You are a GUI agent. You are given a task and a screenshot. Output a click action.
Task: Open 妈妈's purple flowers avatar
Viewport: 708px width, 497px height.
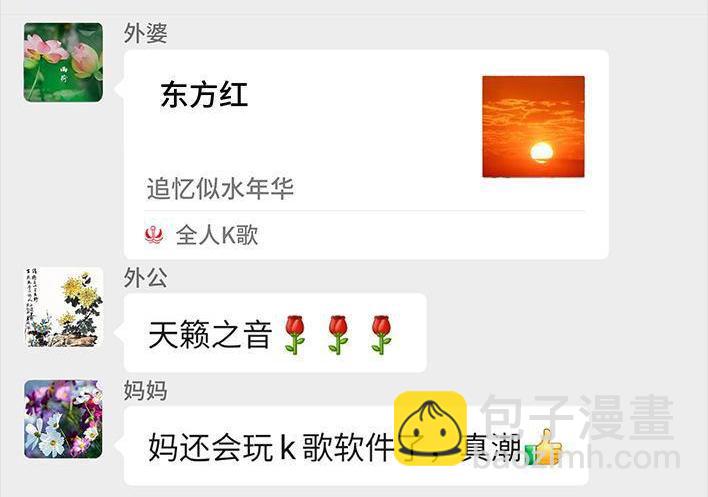click(x=63, y=419)
